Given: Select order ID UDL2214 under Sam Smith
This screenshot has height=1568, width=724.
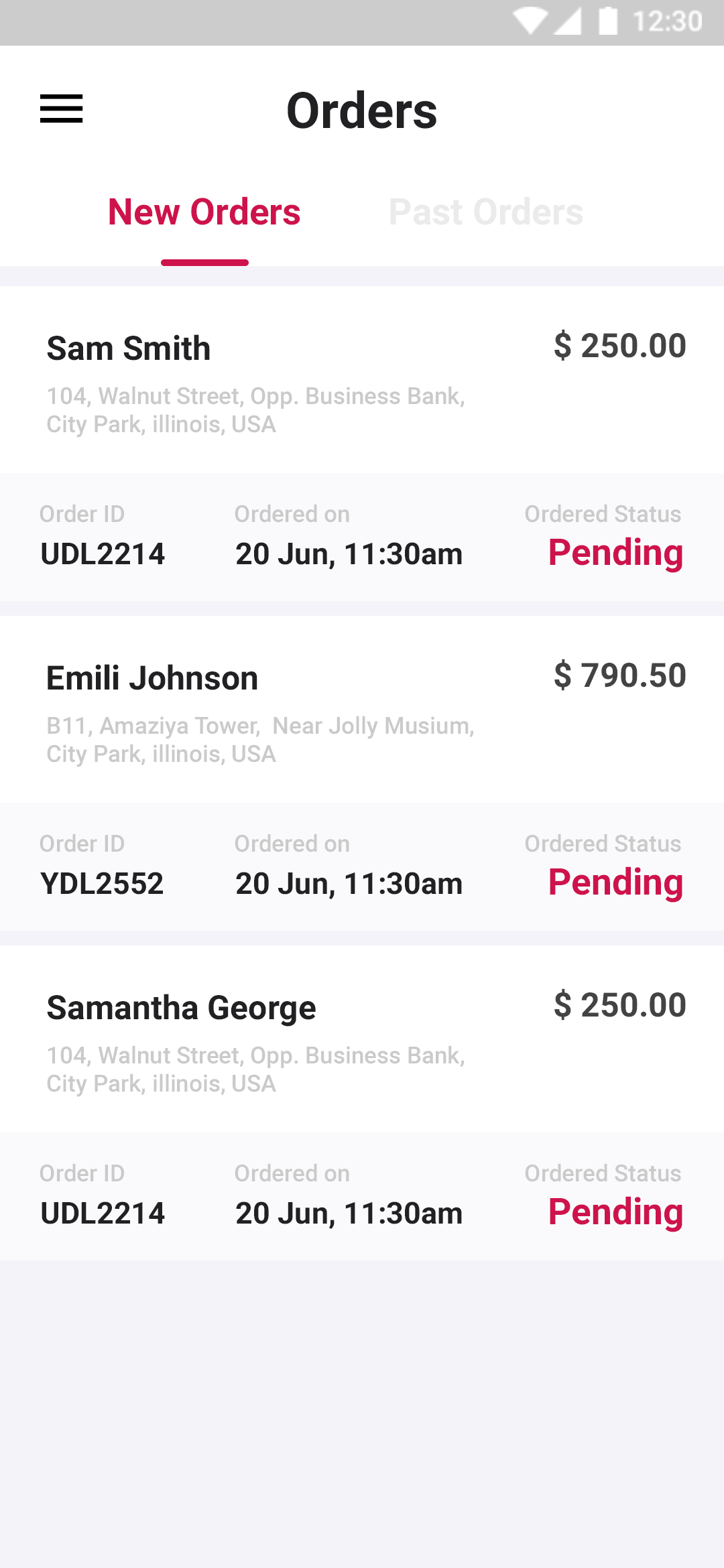Looking at the screenshot, I should [x=103, y=554].
